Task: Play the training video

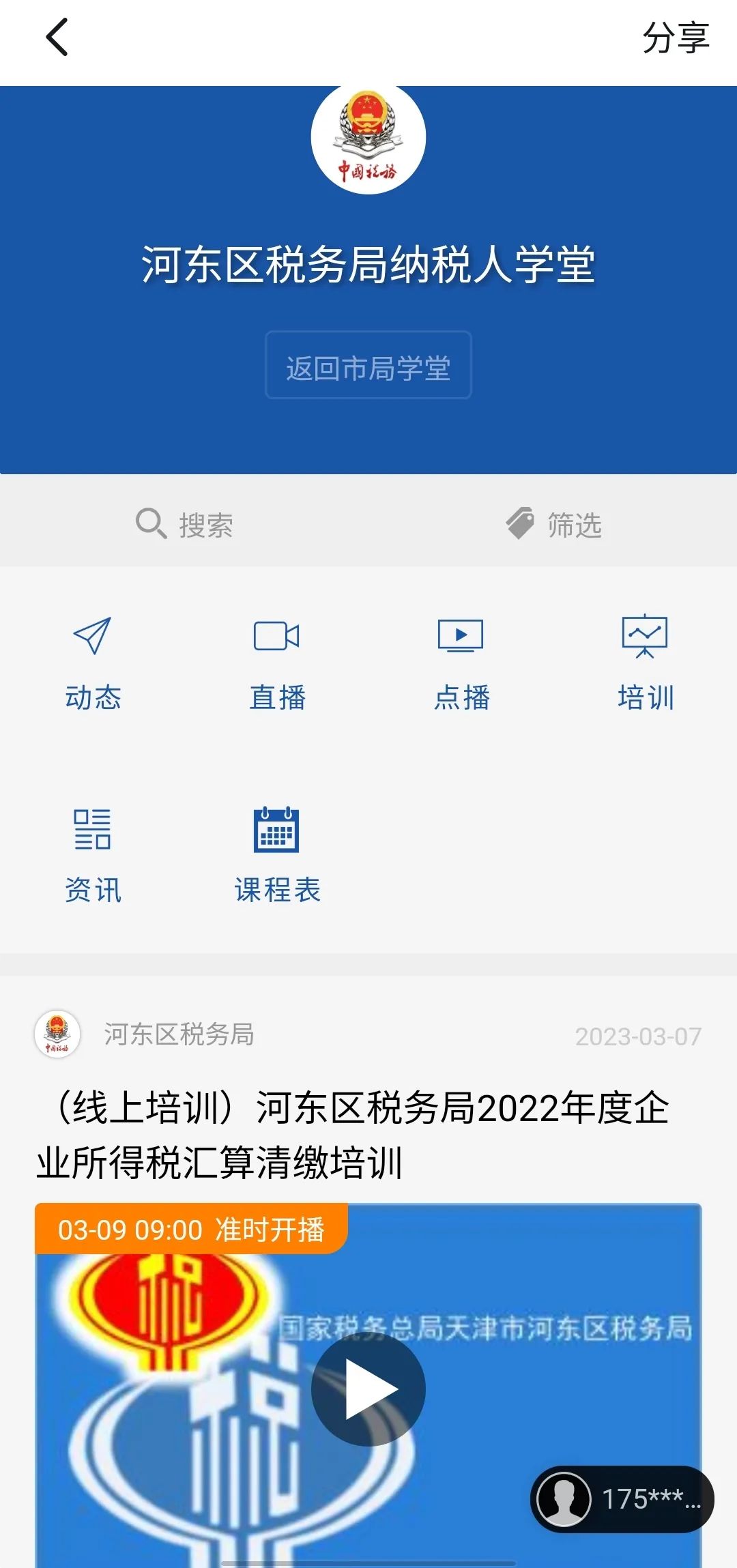Action: point(369,1389)
